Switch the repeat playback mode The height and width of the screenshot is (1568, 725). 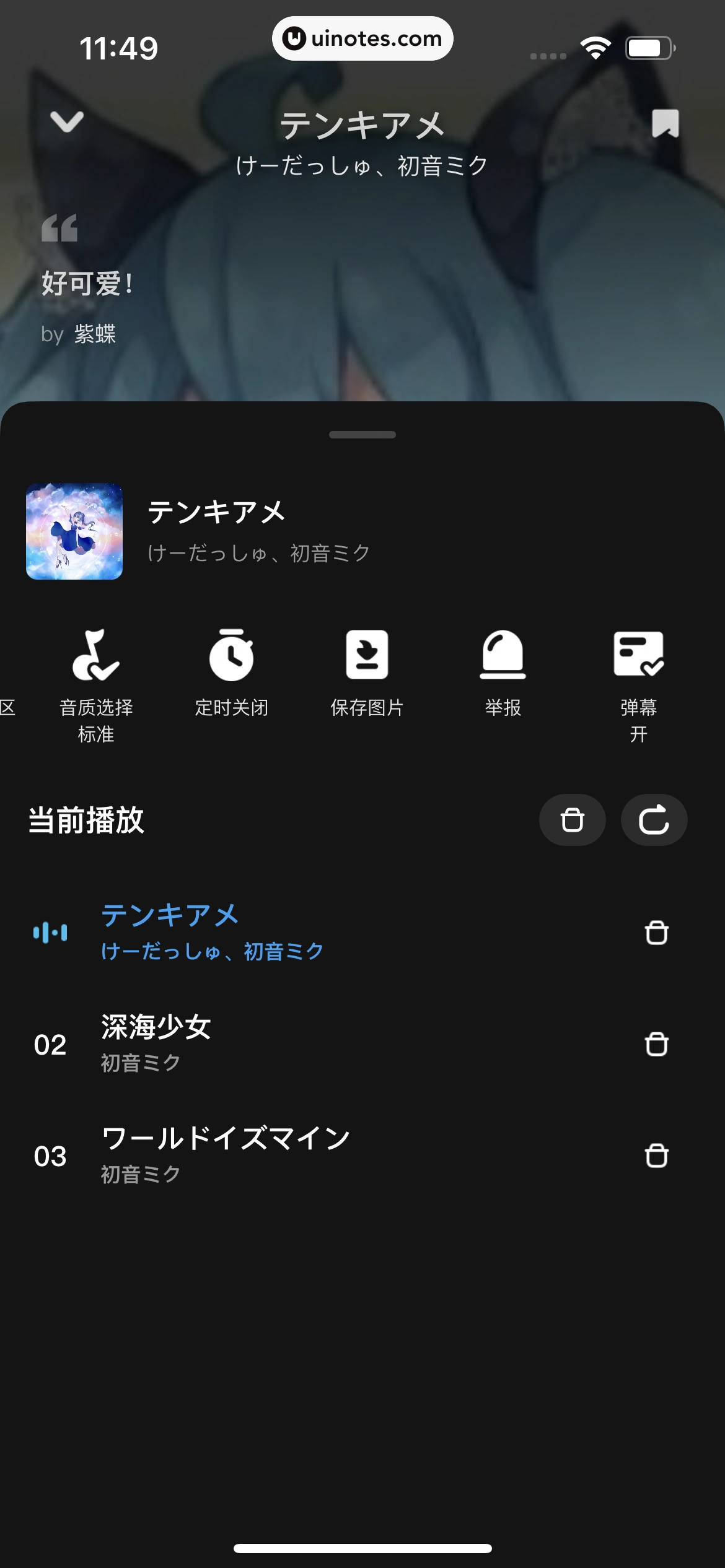(654, 819)
